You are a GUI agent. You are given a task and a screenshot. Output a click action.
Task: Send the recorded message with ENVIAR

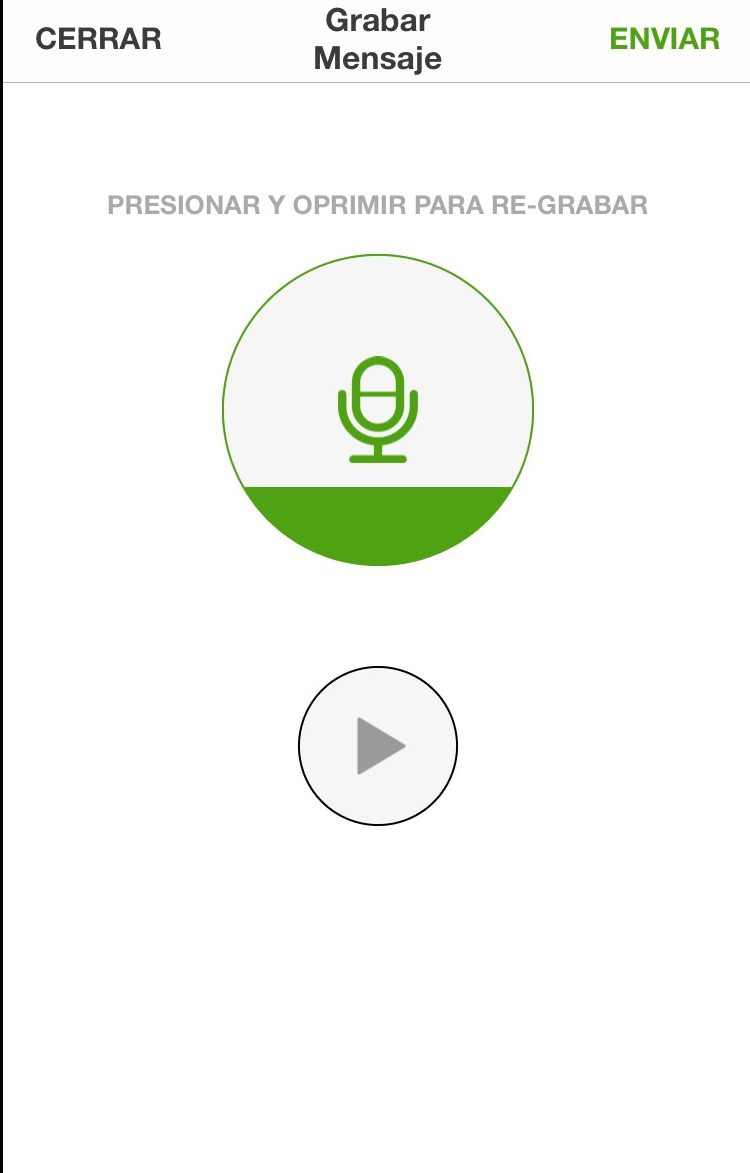click(664, 39)
